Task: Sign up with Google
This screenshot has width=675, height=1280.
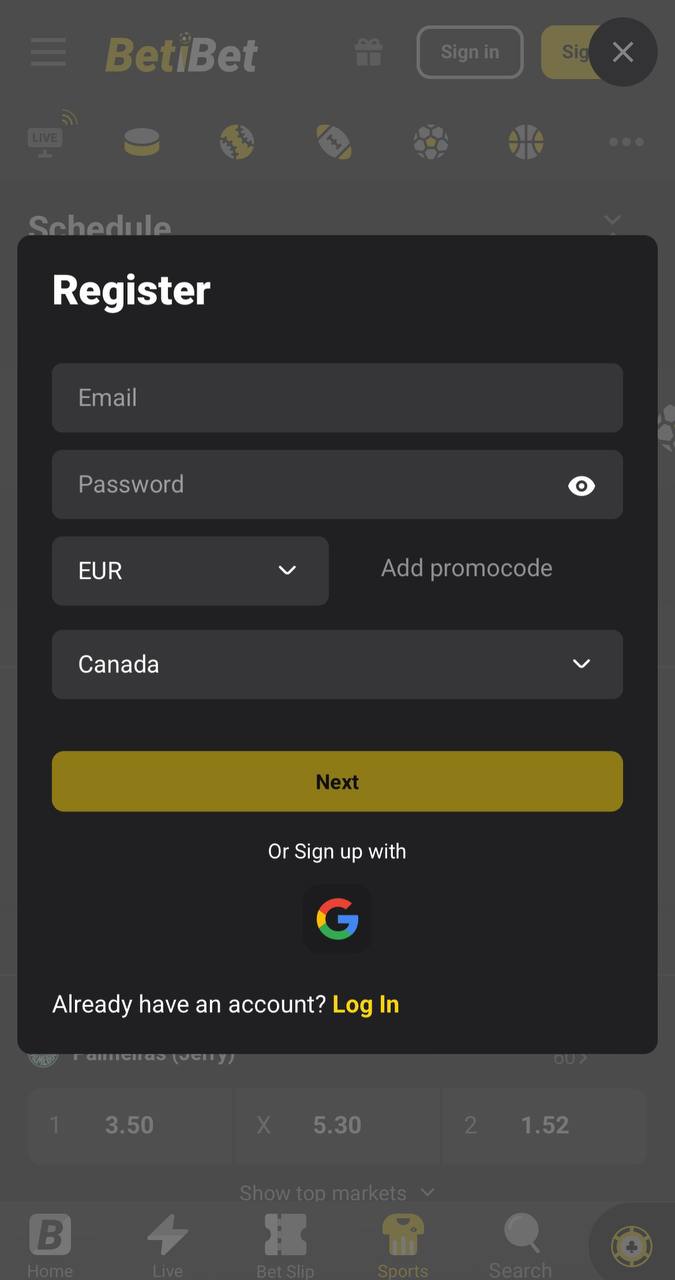Action: pos(337,919)
